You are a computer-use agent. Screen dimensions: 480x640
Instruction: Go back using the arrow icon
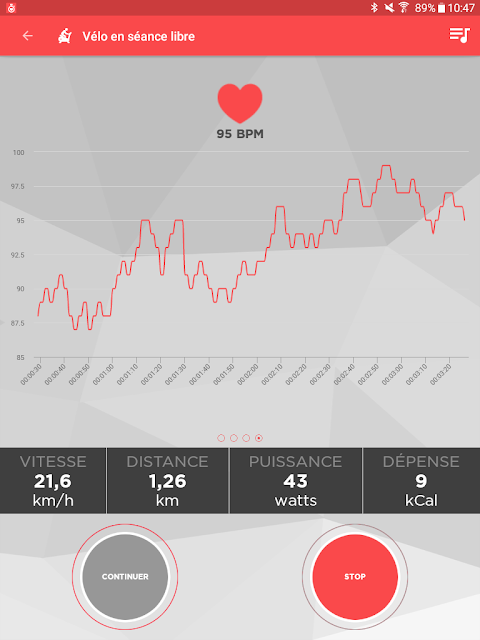(x=27, y=36)
